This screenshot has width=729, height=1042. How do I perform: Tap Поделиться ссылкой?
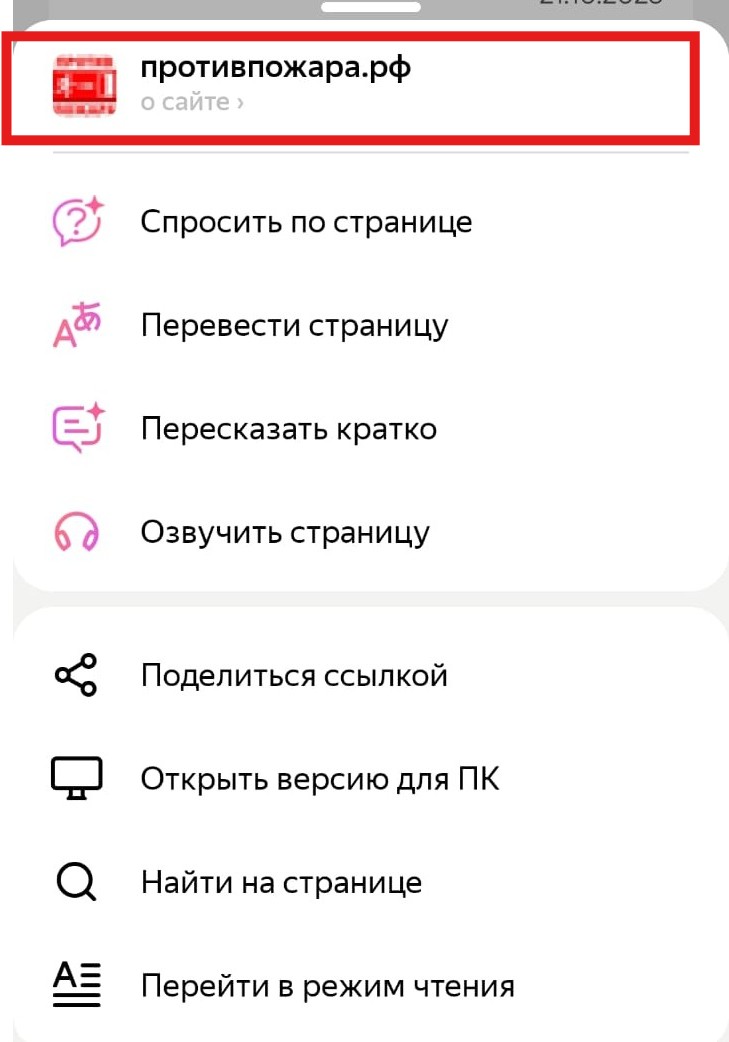pos(297,675)
